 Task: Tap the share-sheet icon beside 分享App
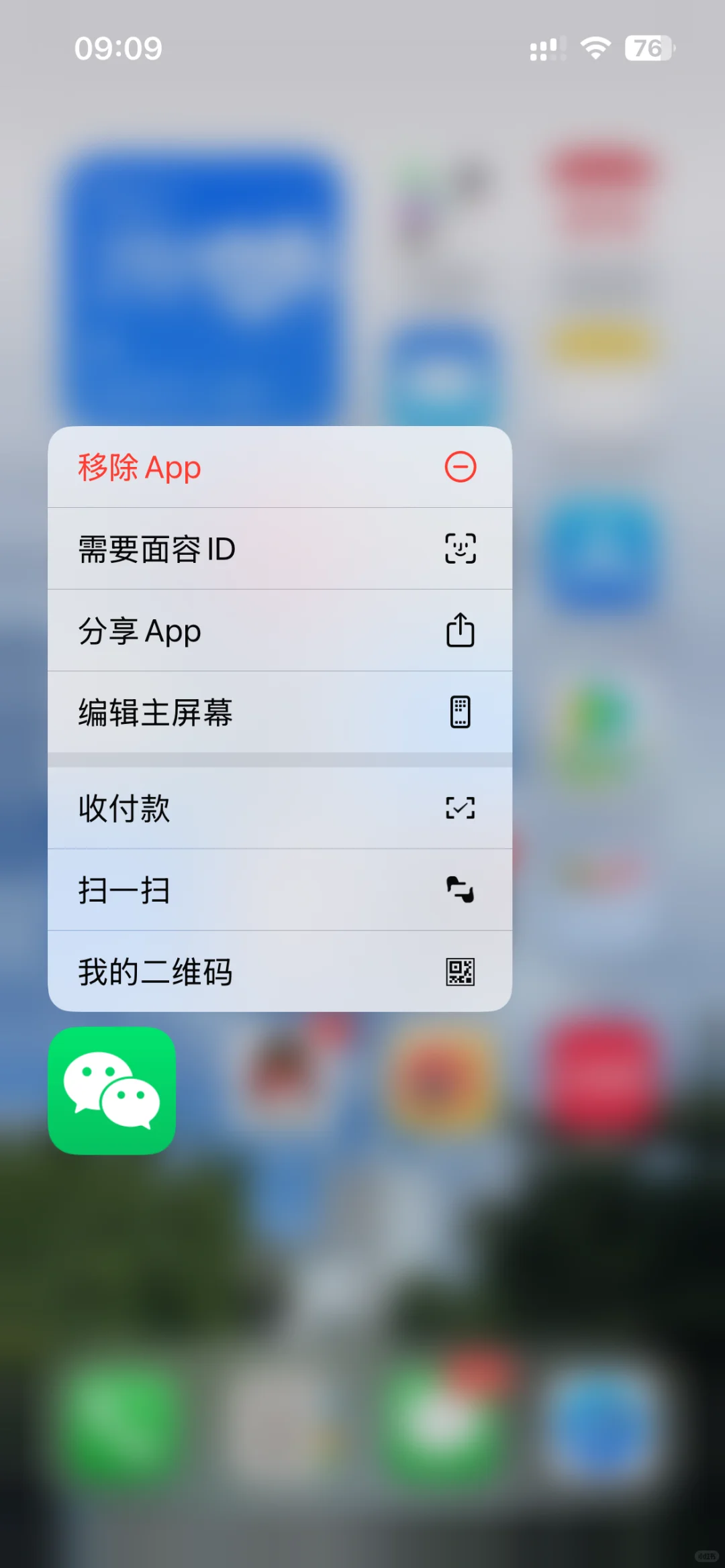click(460, 631)
